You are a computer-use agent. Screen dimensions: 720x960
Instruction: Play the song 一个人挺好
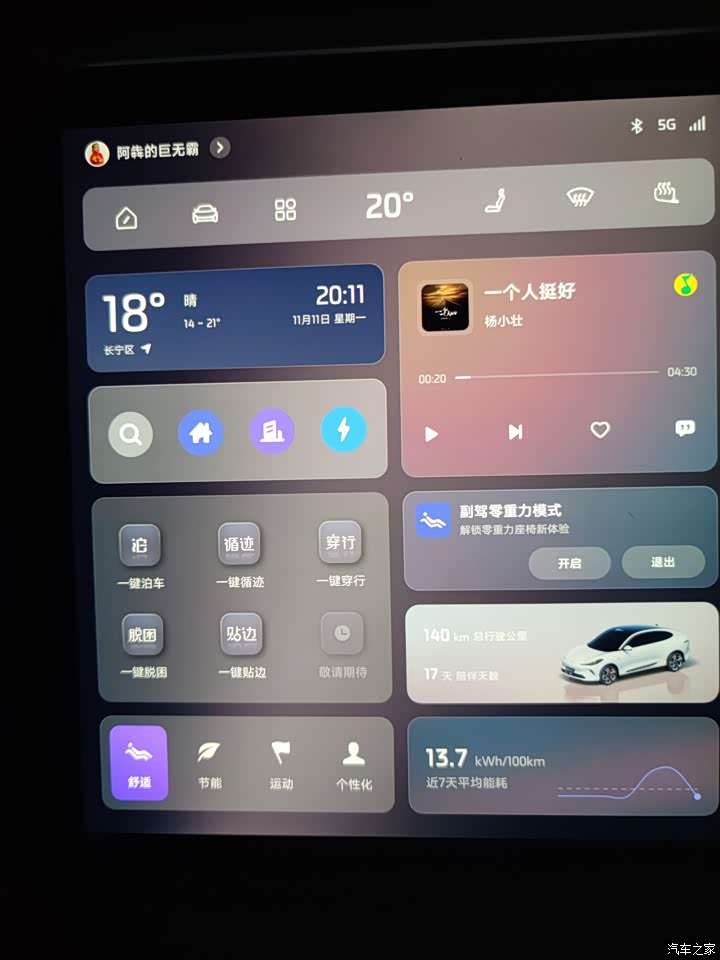click(431, 434)
